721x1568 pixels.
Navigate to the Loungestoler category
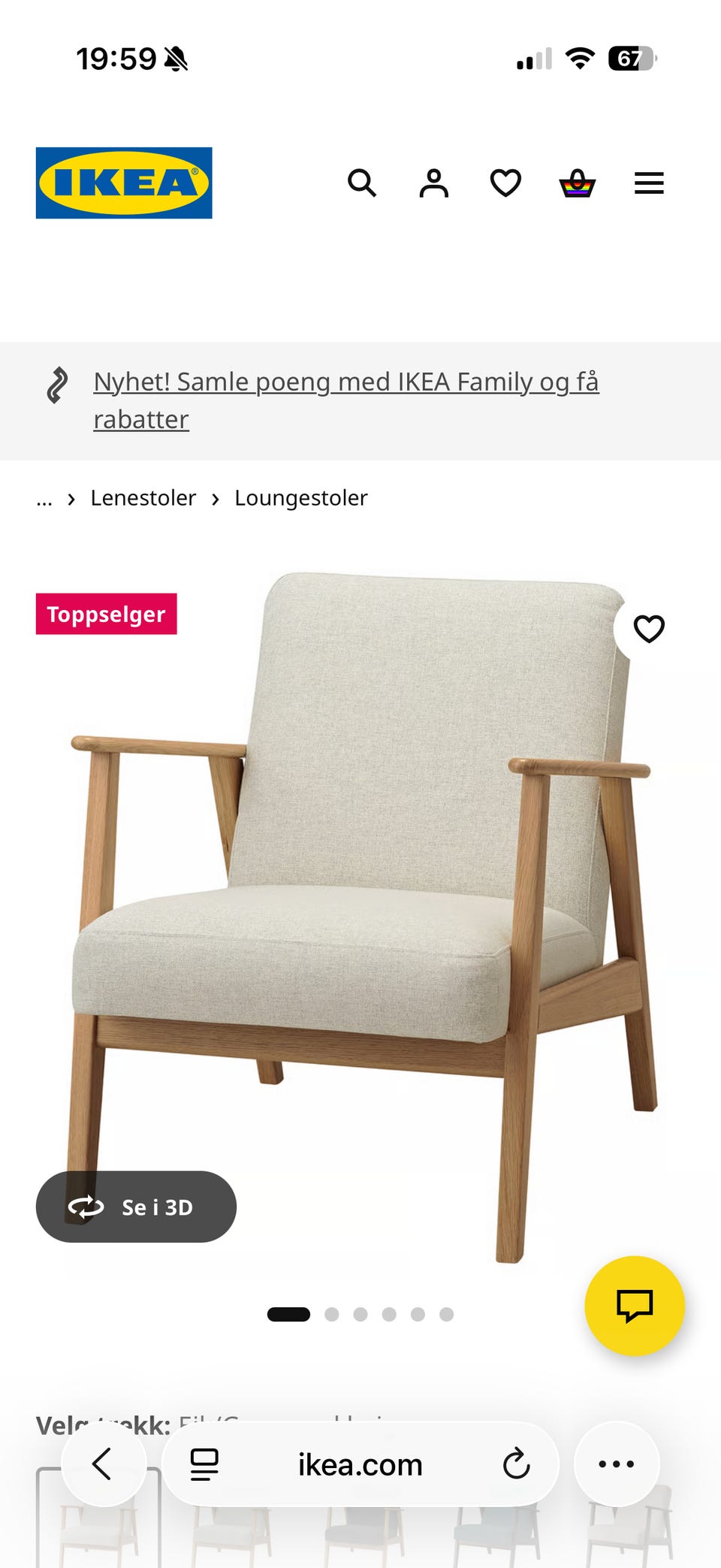click(300, 498)
